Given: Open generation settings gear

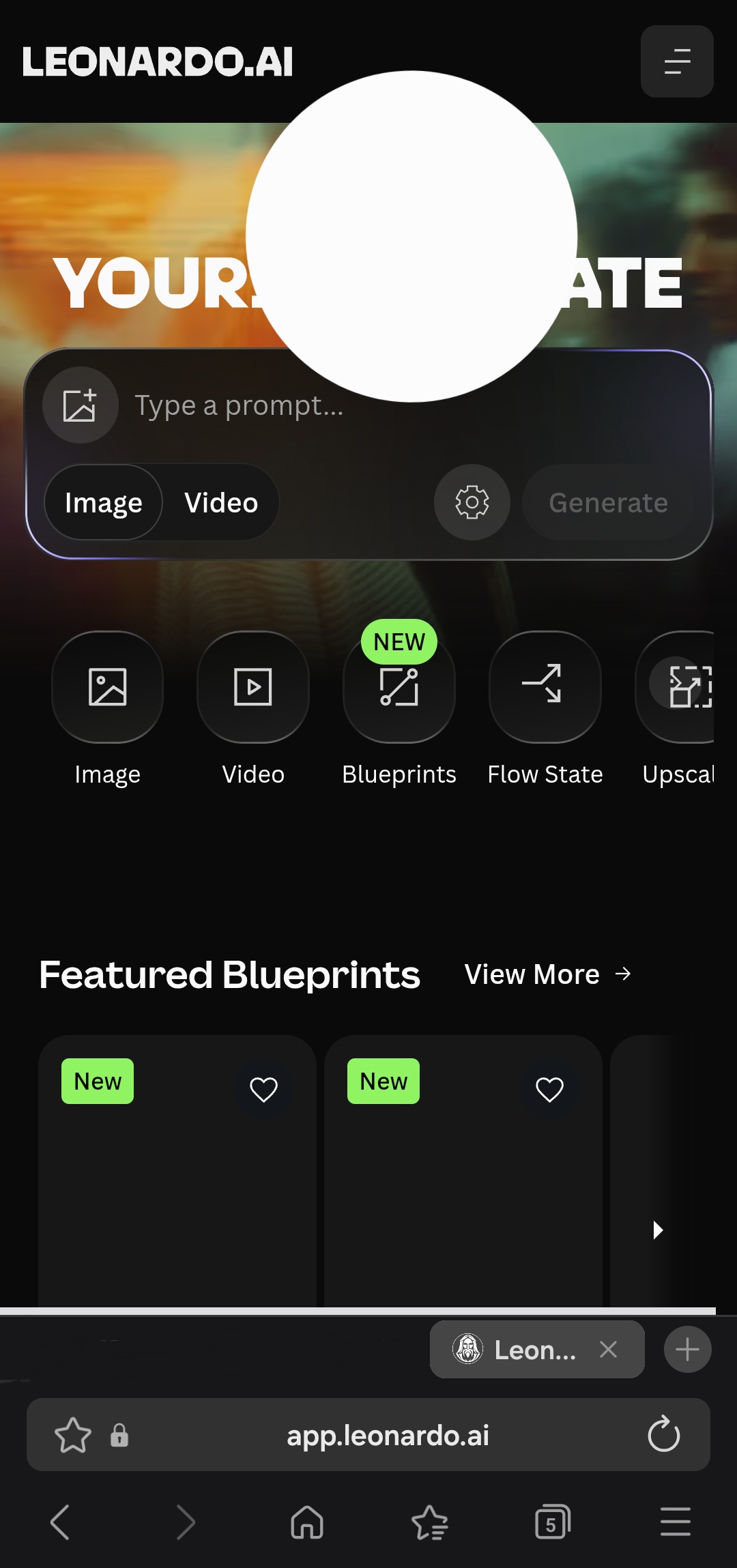Looking at the screenshot, I should pyautogui.click(x=472, y=503).
